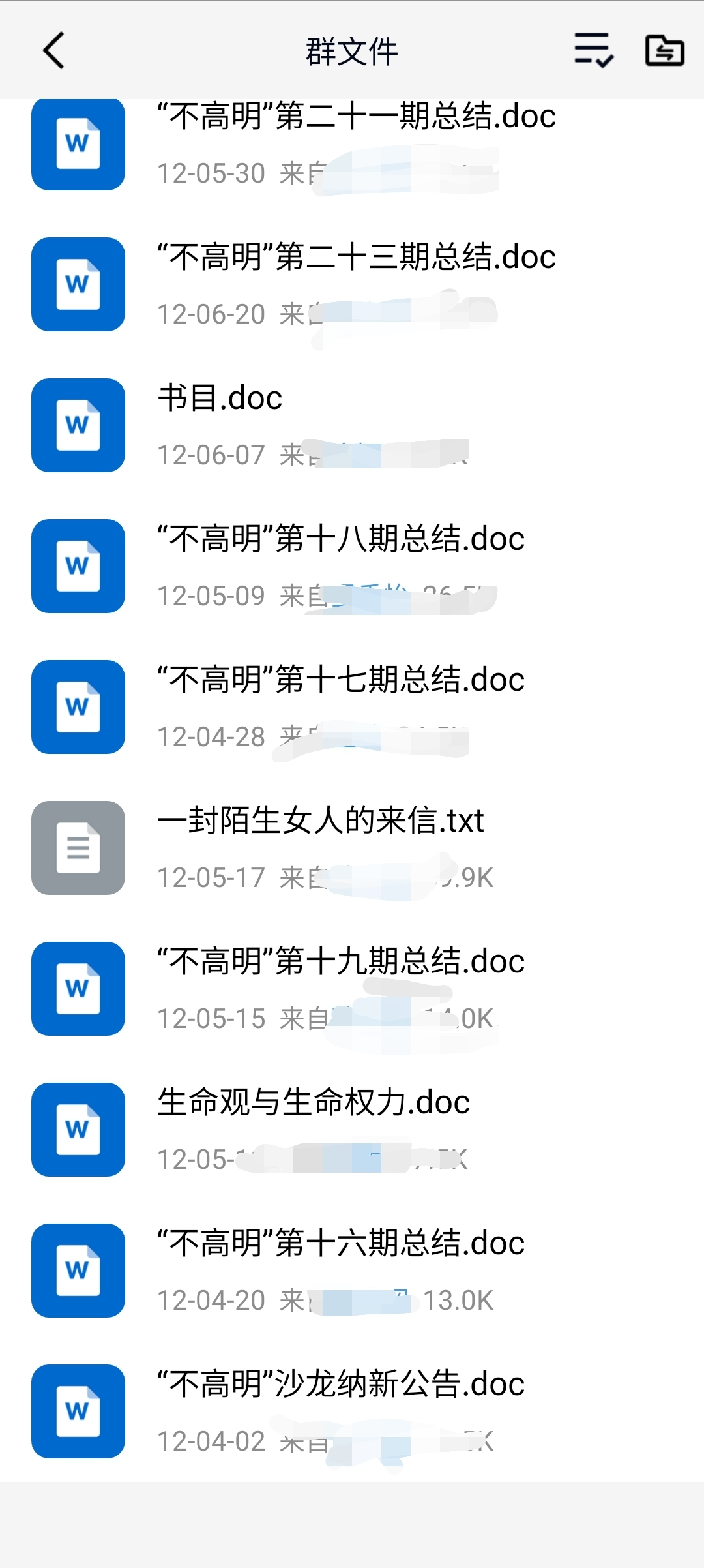Screen dimensions: 704x1568
Task: Open the folder transfer icon
Action: (x=664, y=50)
